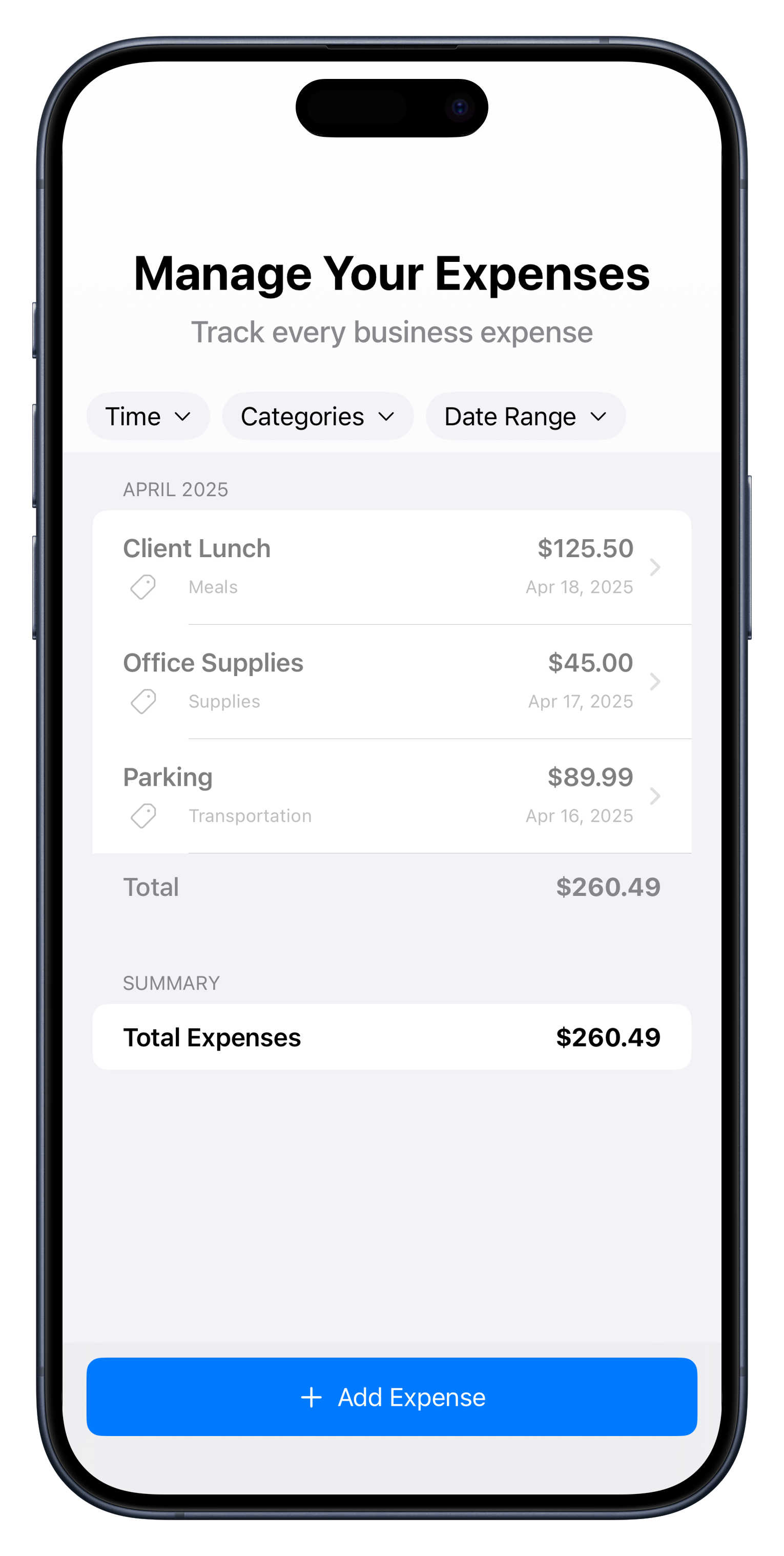Screen dimensions: 784x1556
Task: Click the tag icon beside Supplies
Action: point(142,701)
